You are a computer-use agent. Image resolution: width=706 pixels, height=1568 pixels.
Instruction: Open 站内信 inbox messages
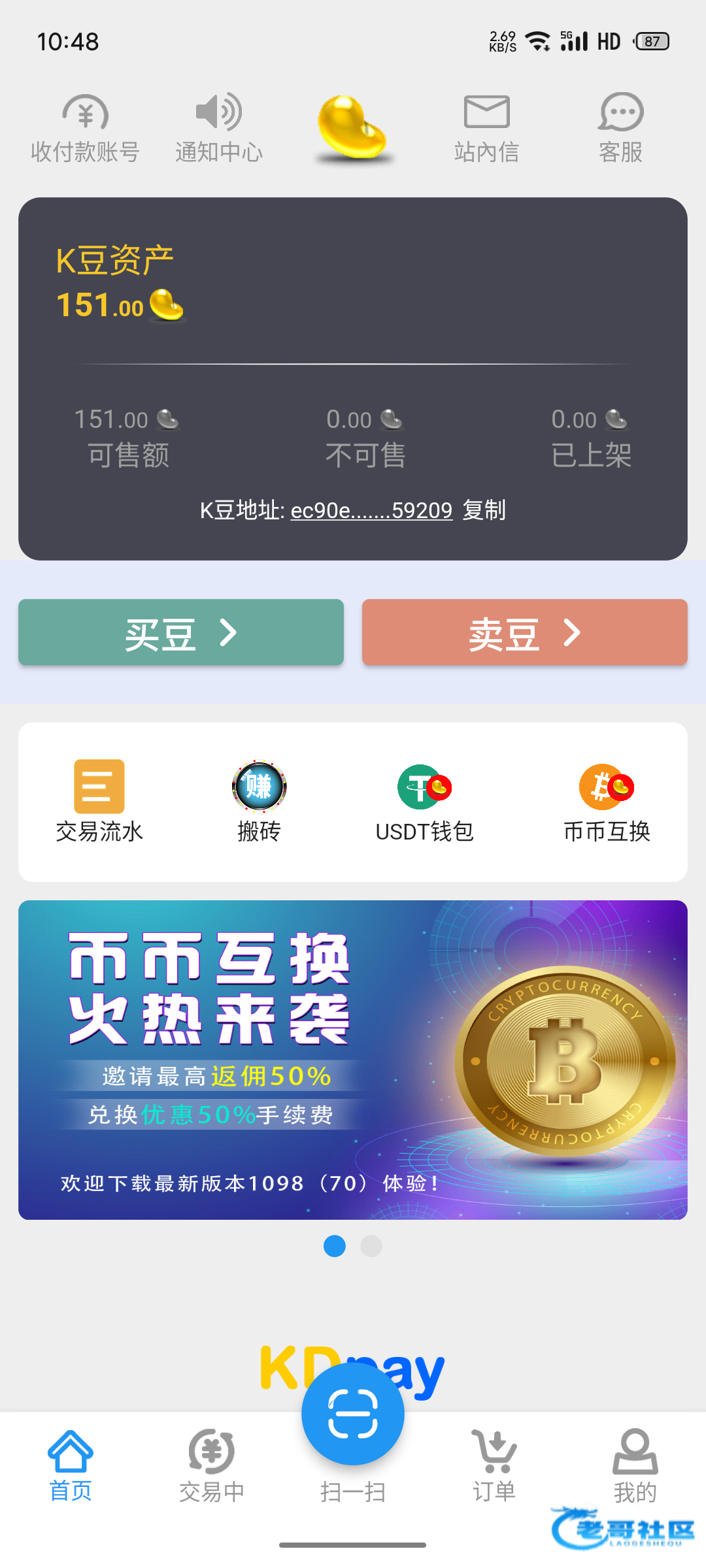487,129
